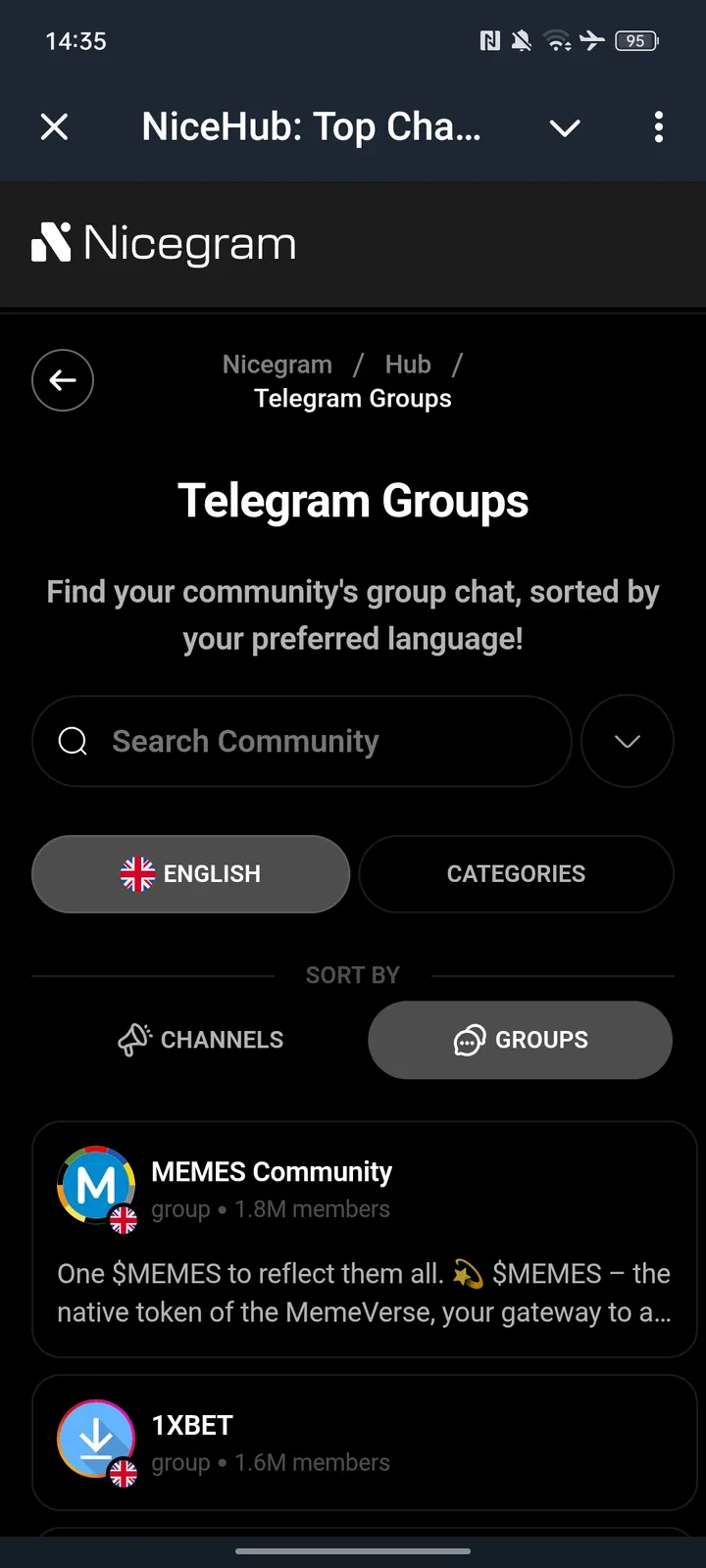Screen dimensions: 706x1568
Task: Open the Nicegram breadcrumb link
Action: coord(277,365)
